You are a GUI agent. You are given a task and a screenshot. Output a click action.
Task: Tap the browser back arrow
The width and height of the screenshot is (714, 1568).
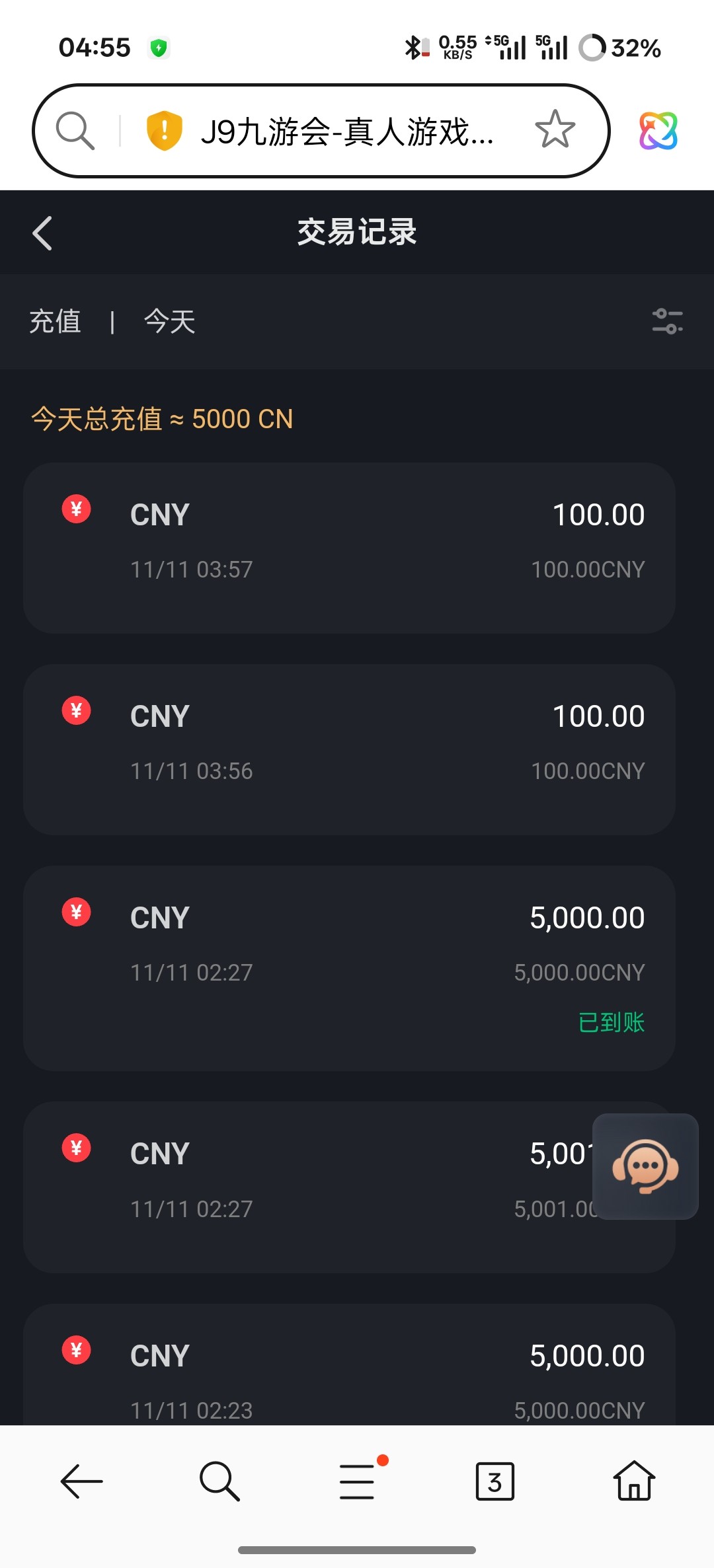[x=82, y=1481]
